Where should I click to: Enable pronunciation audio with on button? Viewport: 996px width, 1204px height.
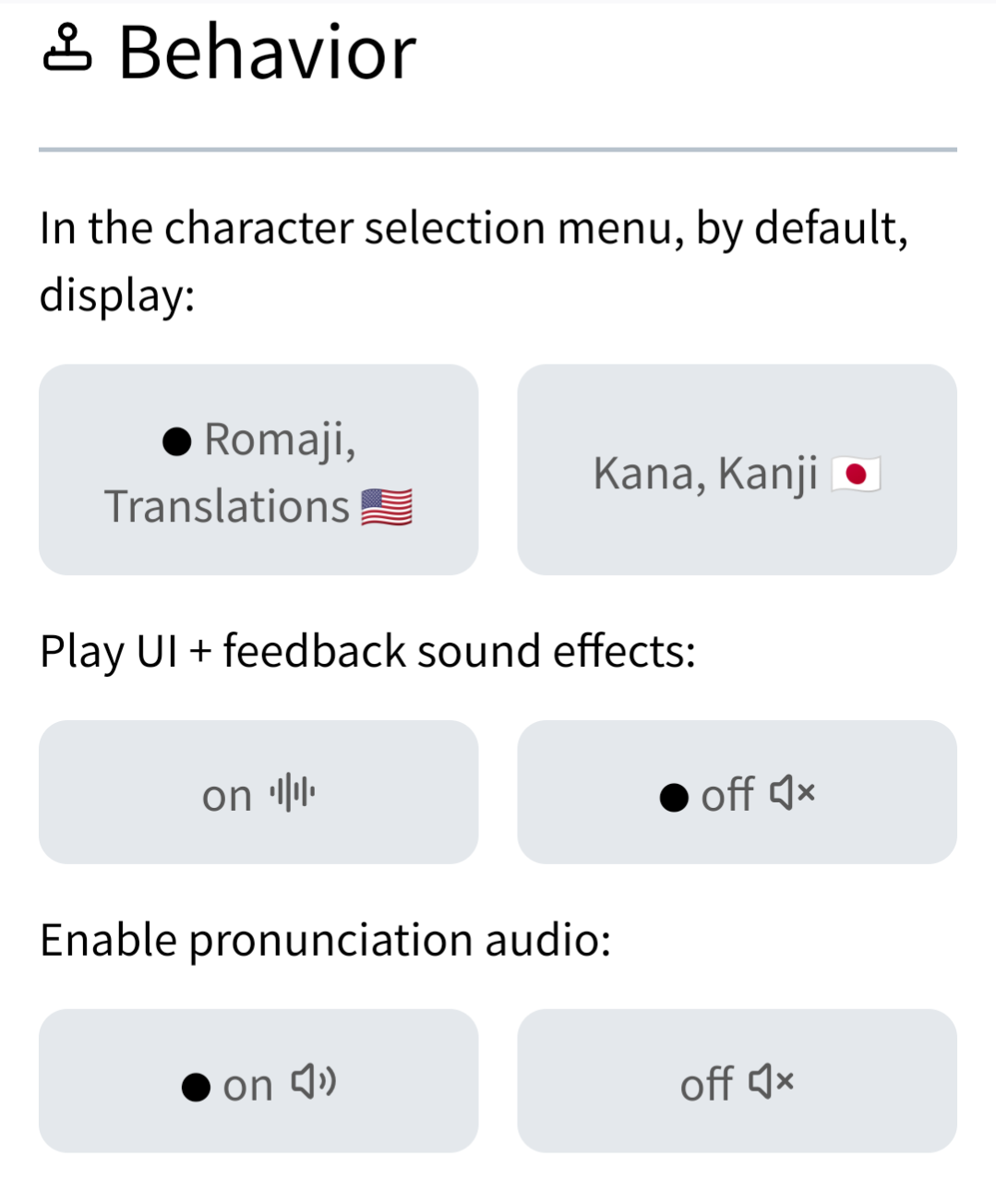click(258, 1081)
